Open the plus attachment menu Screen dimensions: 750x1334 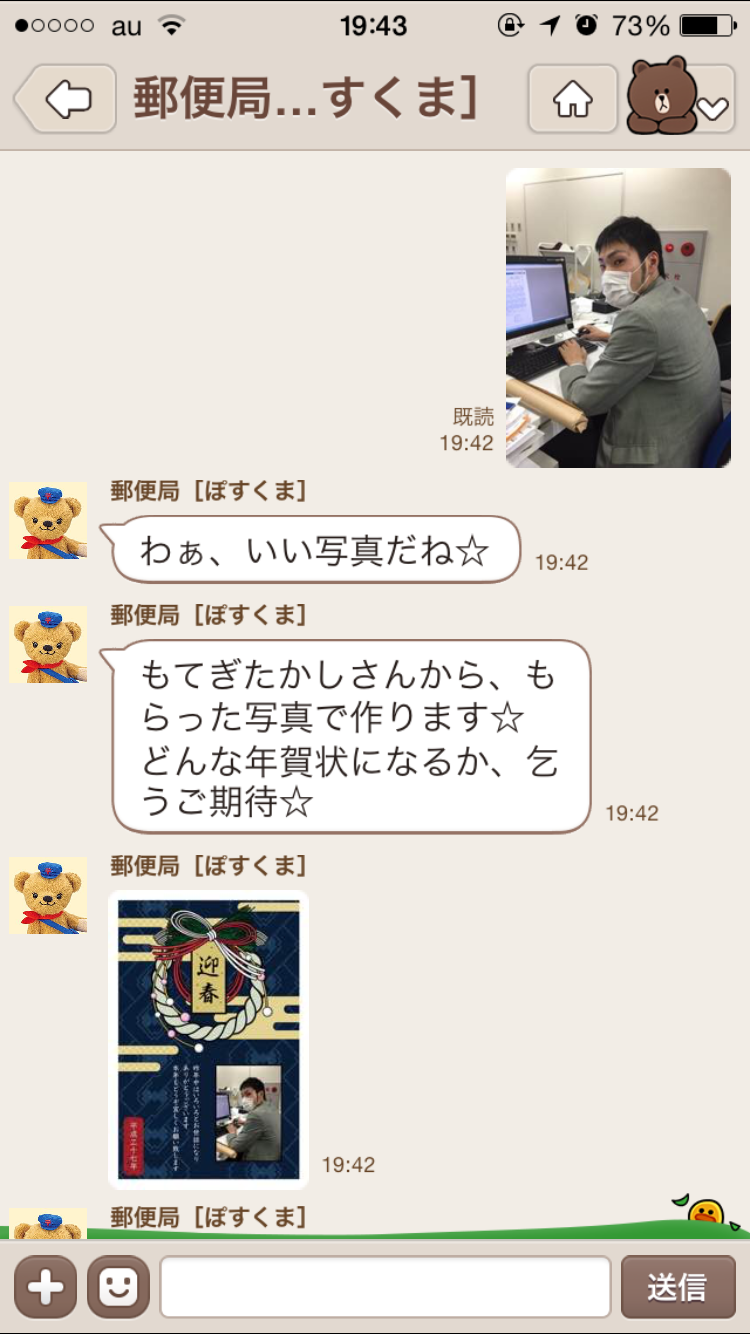coord(45,1287)
